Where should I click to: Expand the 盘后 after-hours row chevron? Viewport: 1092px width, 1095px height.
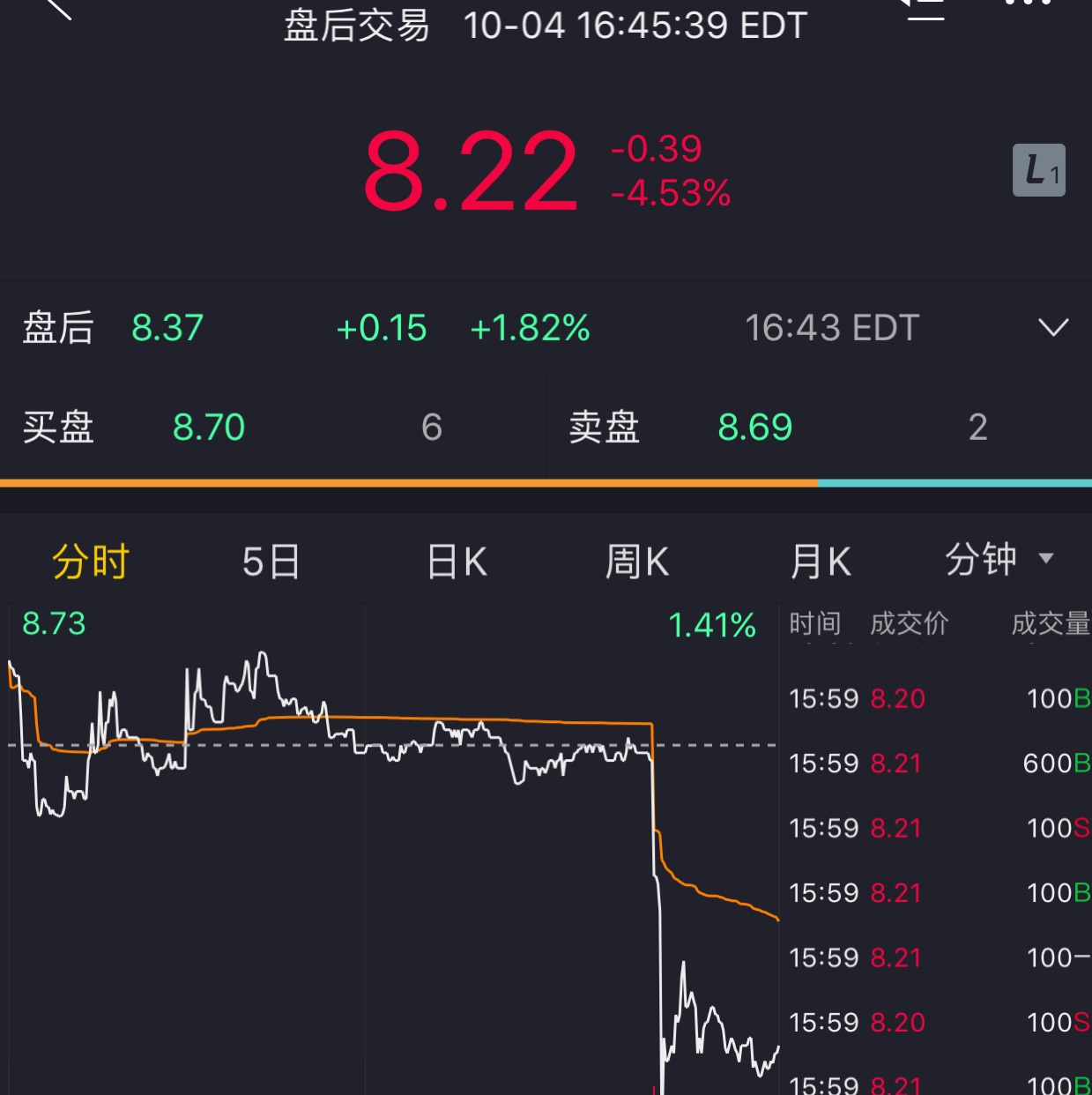(x=1053, y=328)
